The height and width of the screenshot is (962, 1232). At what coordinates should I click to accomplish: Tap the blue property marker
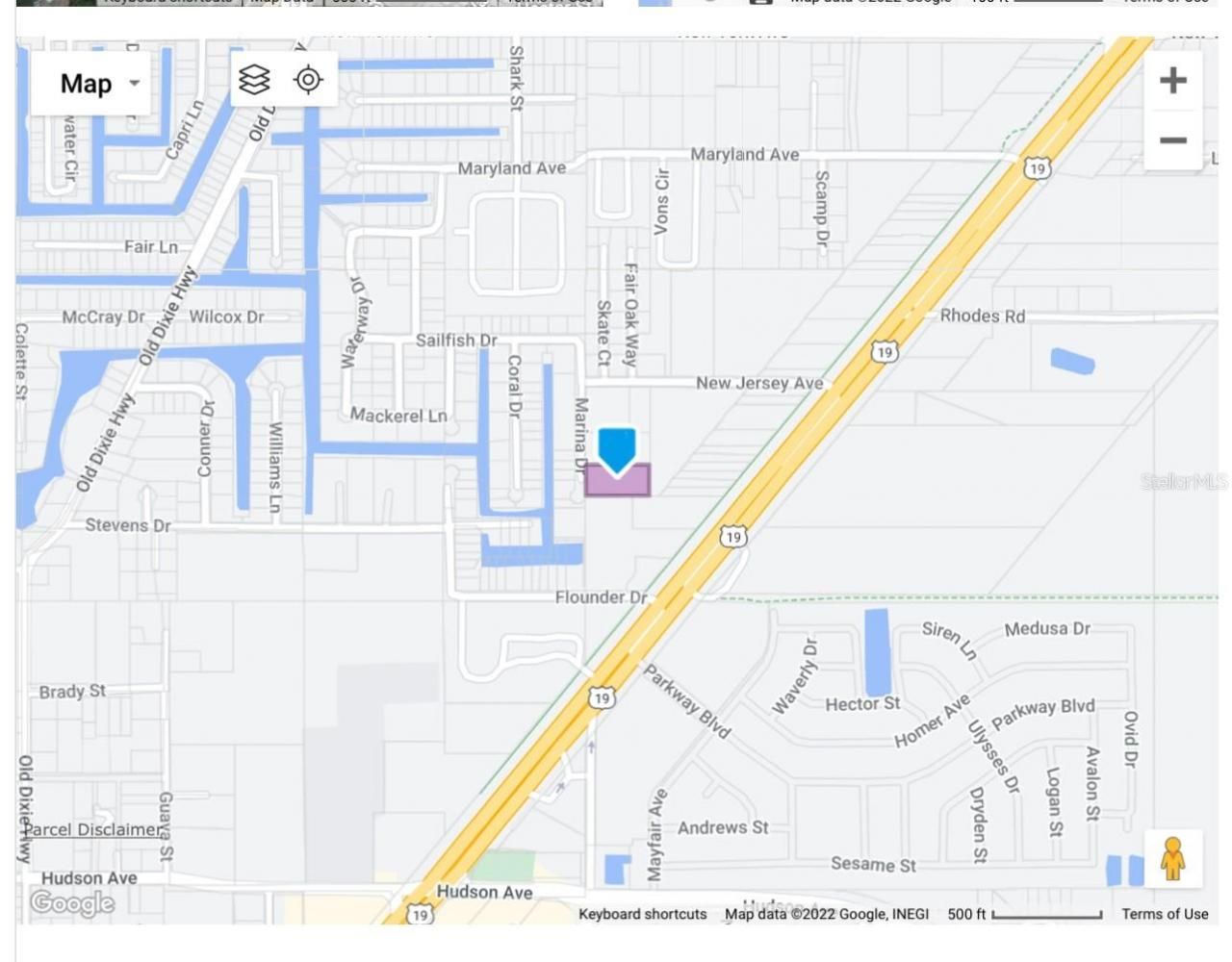pos(617,449)
